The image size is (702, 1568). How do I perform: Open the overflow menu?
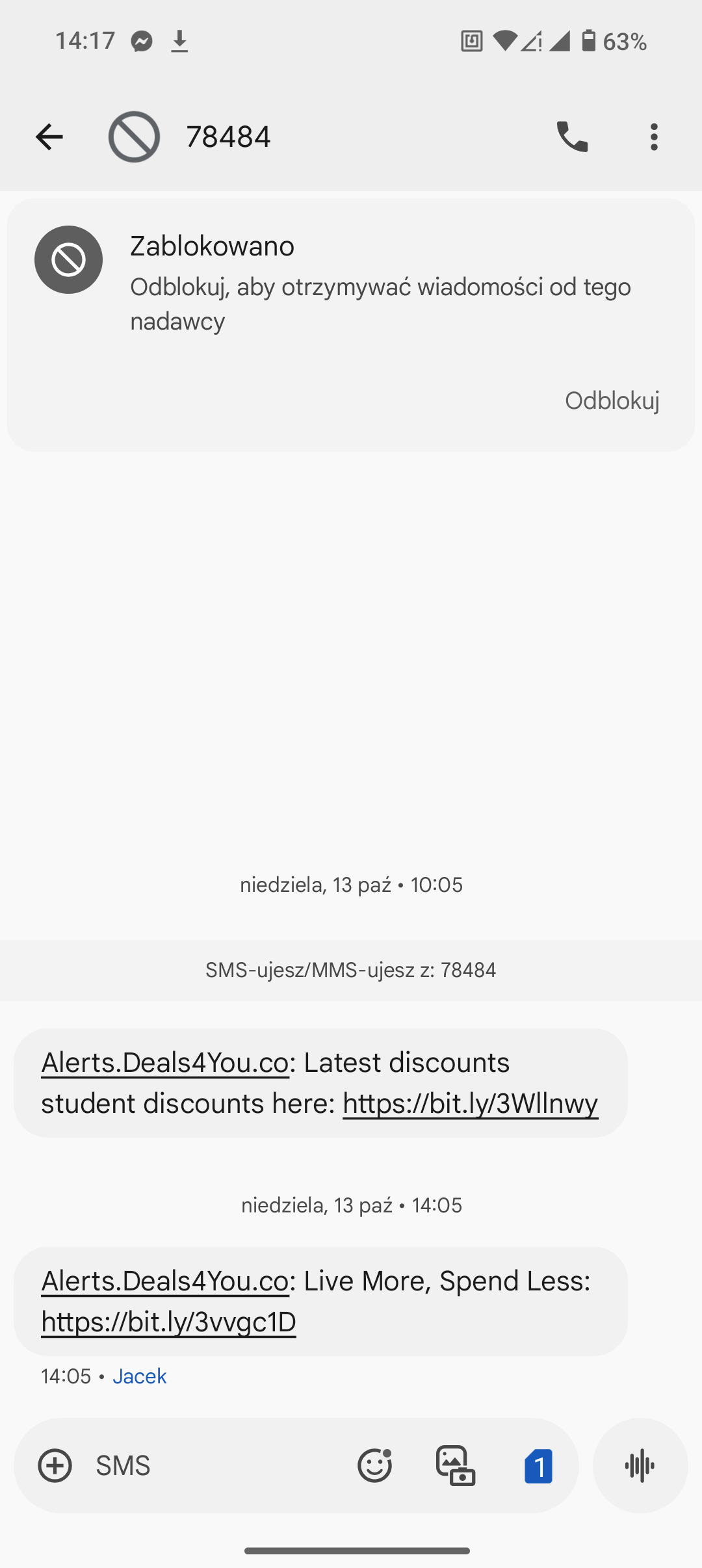[x=654, y=137]
